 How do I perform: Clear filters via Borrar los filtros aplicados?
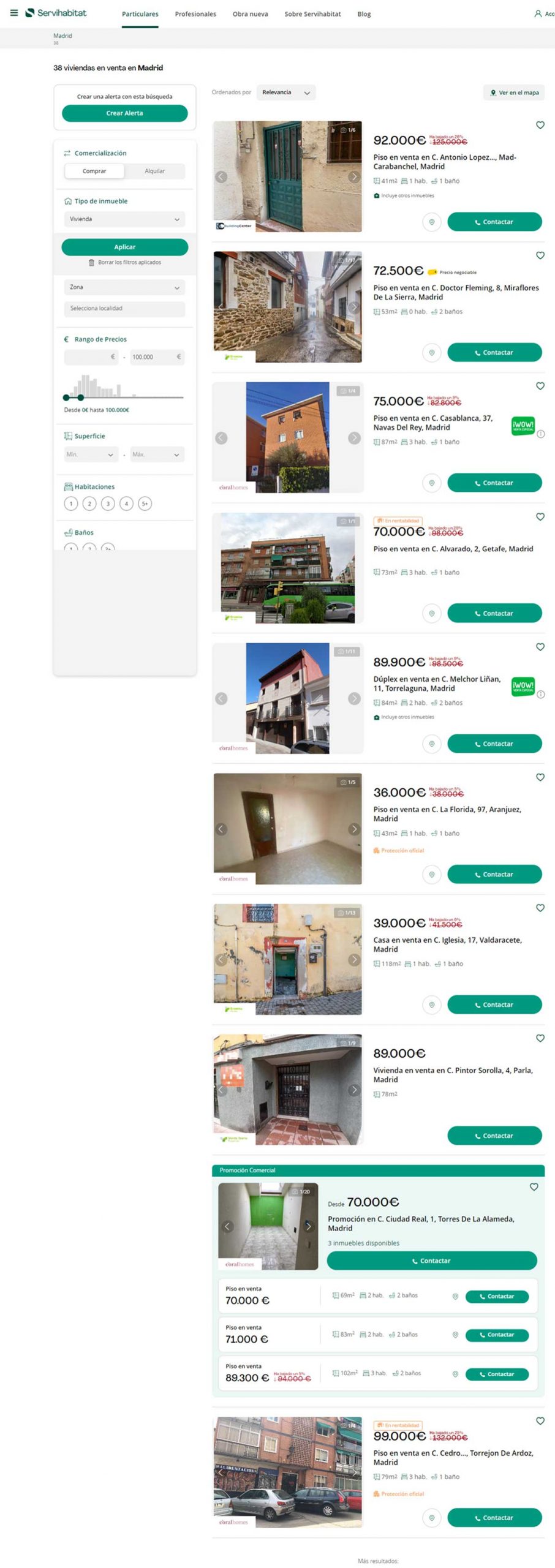click(x=125, y=263)
